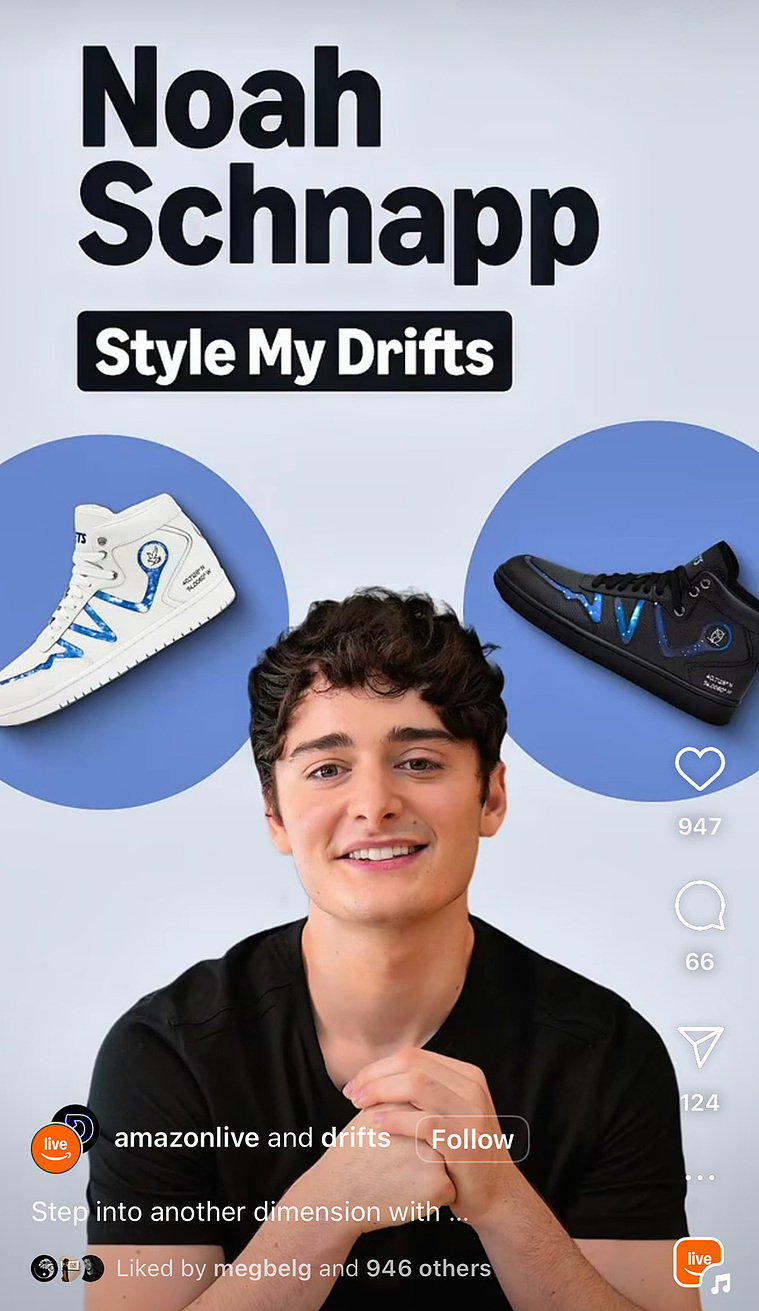The width and height of the screenshot is (759, 1311).
Task: Follow amazonlive and drifts
Action: tap(472, 1139)
